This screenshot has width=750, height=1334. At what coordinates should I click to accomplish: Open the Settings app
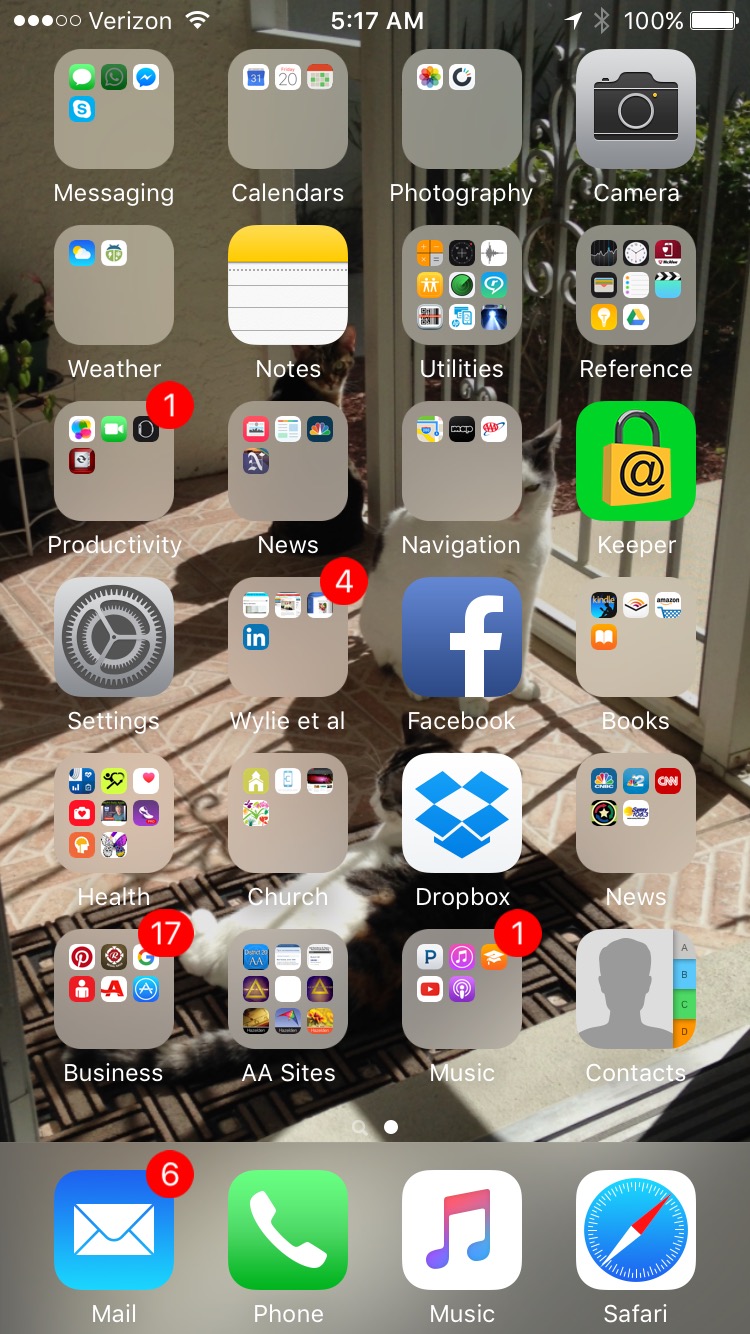point(114,637)
